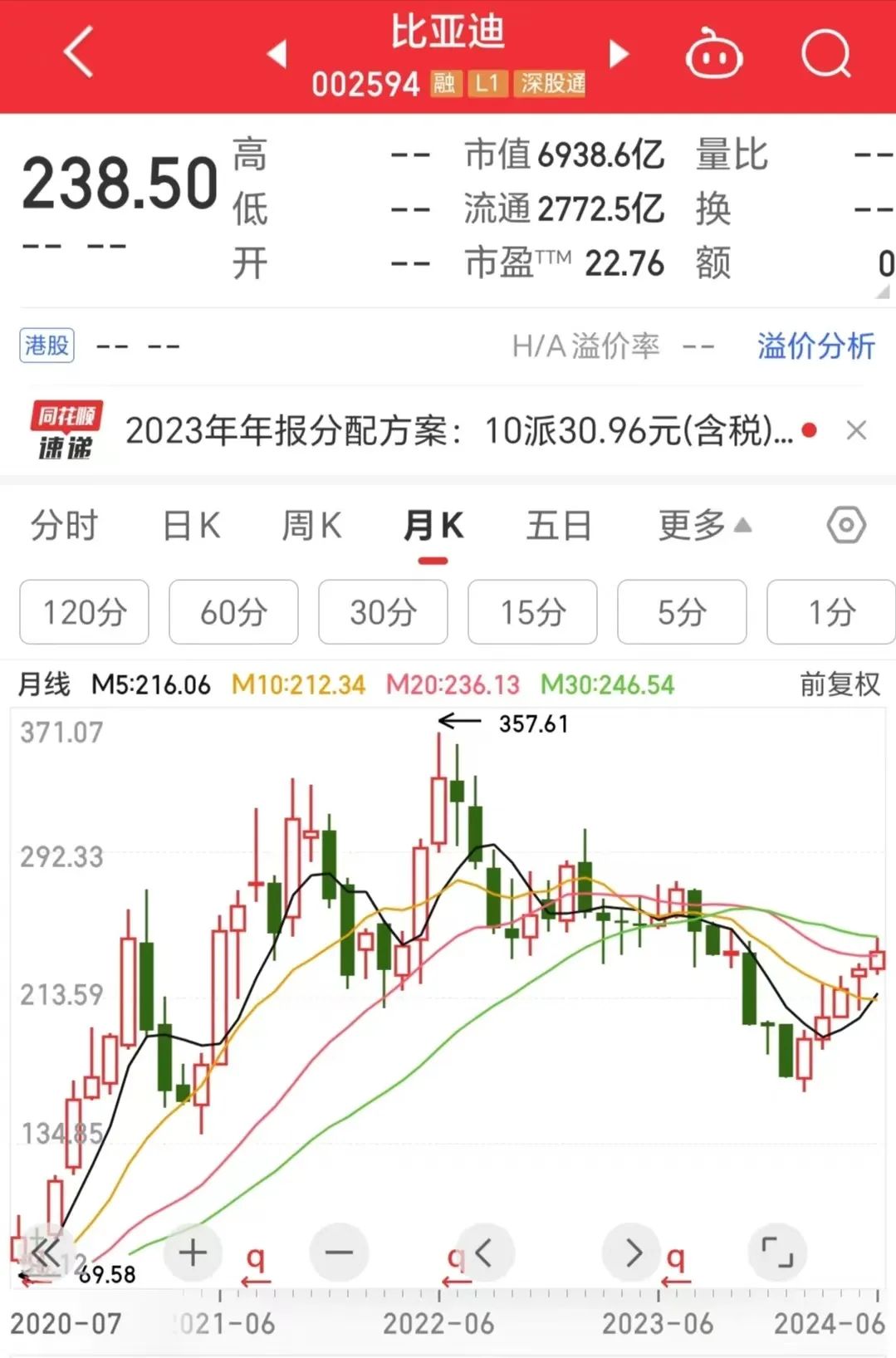Collapse the 更多 period dropdown
This screenshot has height=1358, width=896.
(704, 526)
